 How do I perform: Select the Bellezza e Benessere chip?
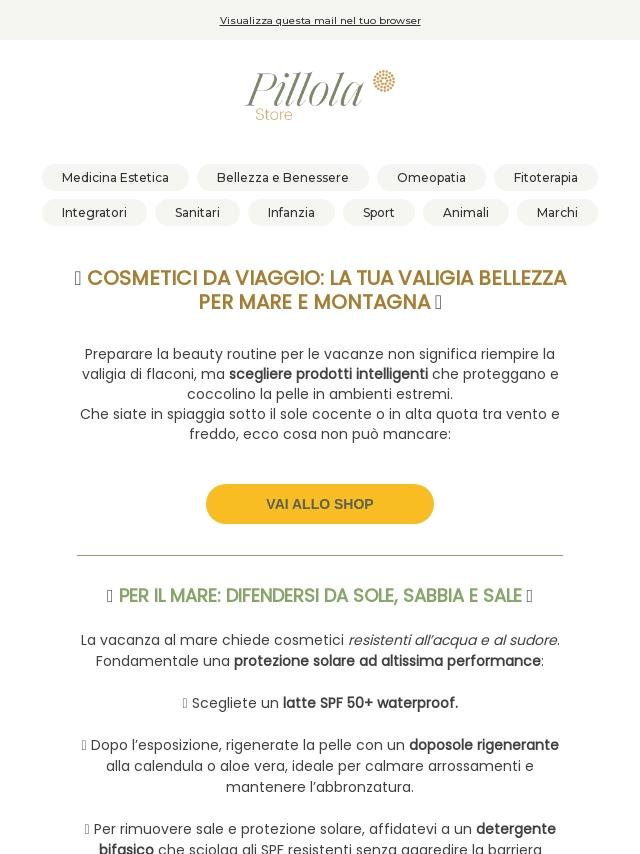(282, 178)
